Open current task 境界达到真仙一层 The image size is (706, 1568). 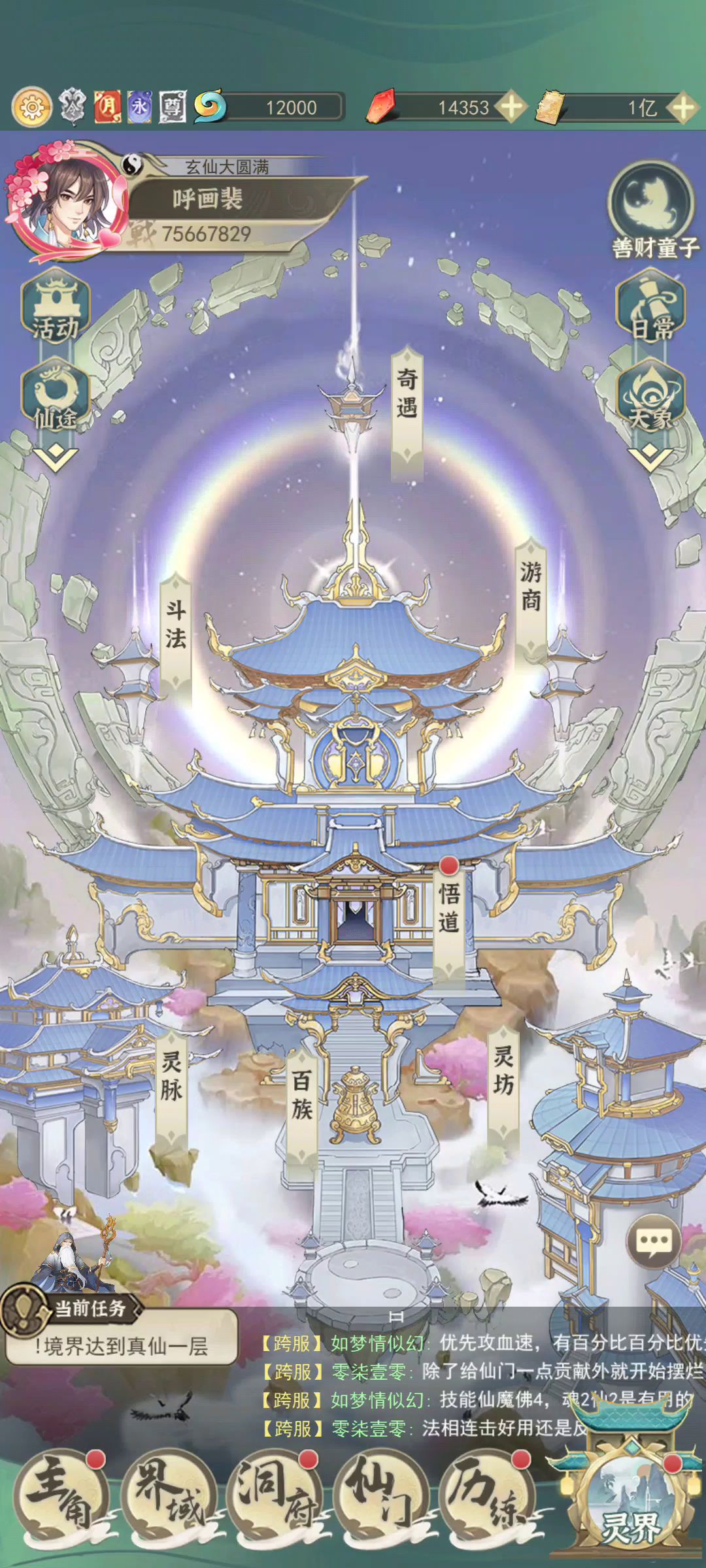coord(121,1346)
